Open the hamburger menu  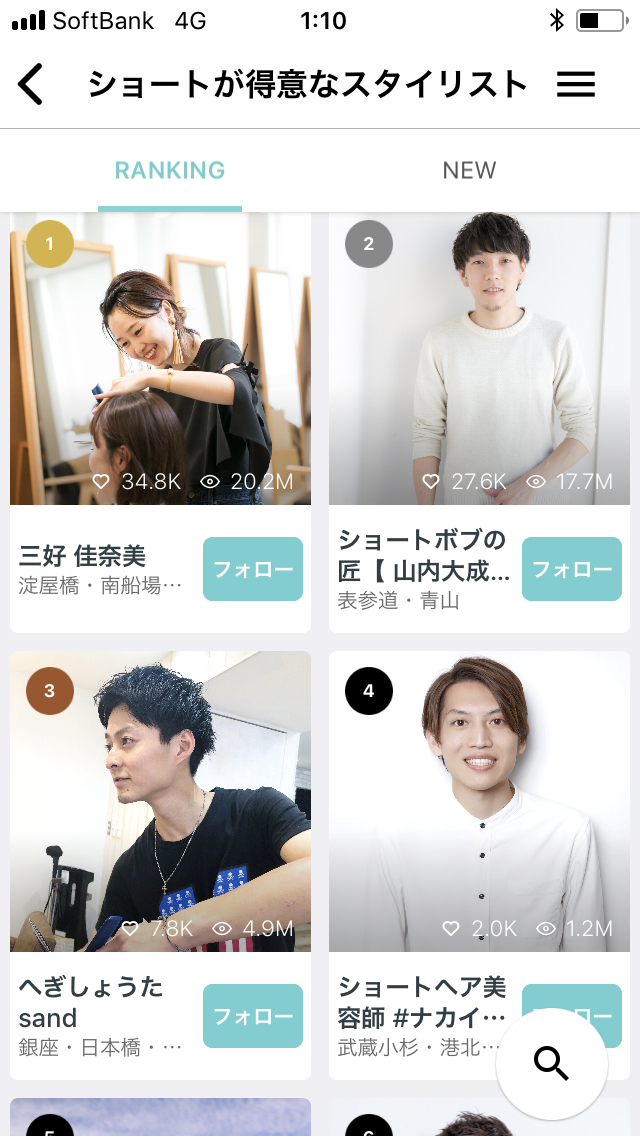pos(576,85)
